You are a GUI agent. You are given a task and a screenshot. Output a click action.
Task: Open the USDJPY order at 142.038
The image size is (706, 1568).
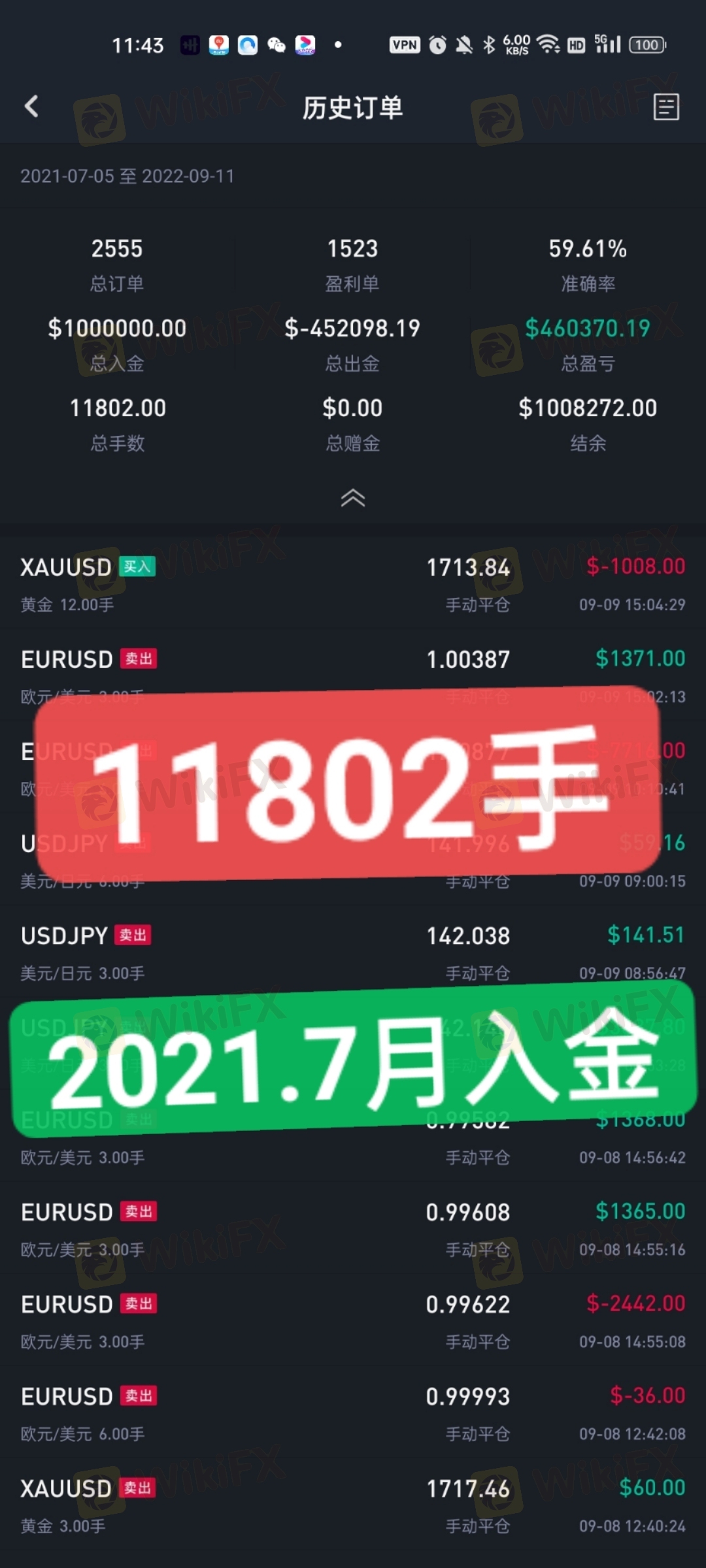click(x=353, y=952)
